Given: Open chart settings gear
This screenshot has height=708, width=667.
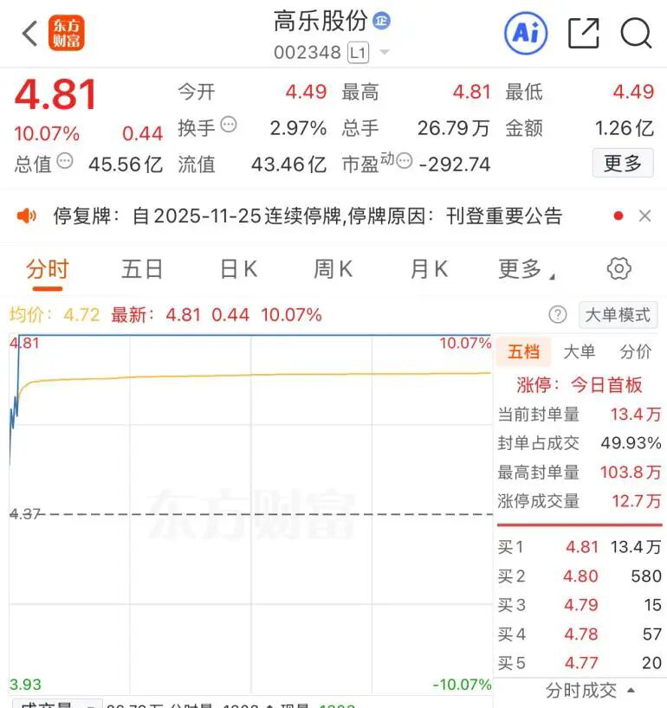Looking at the screenshot, I should click(x=619, y=268).
